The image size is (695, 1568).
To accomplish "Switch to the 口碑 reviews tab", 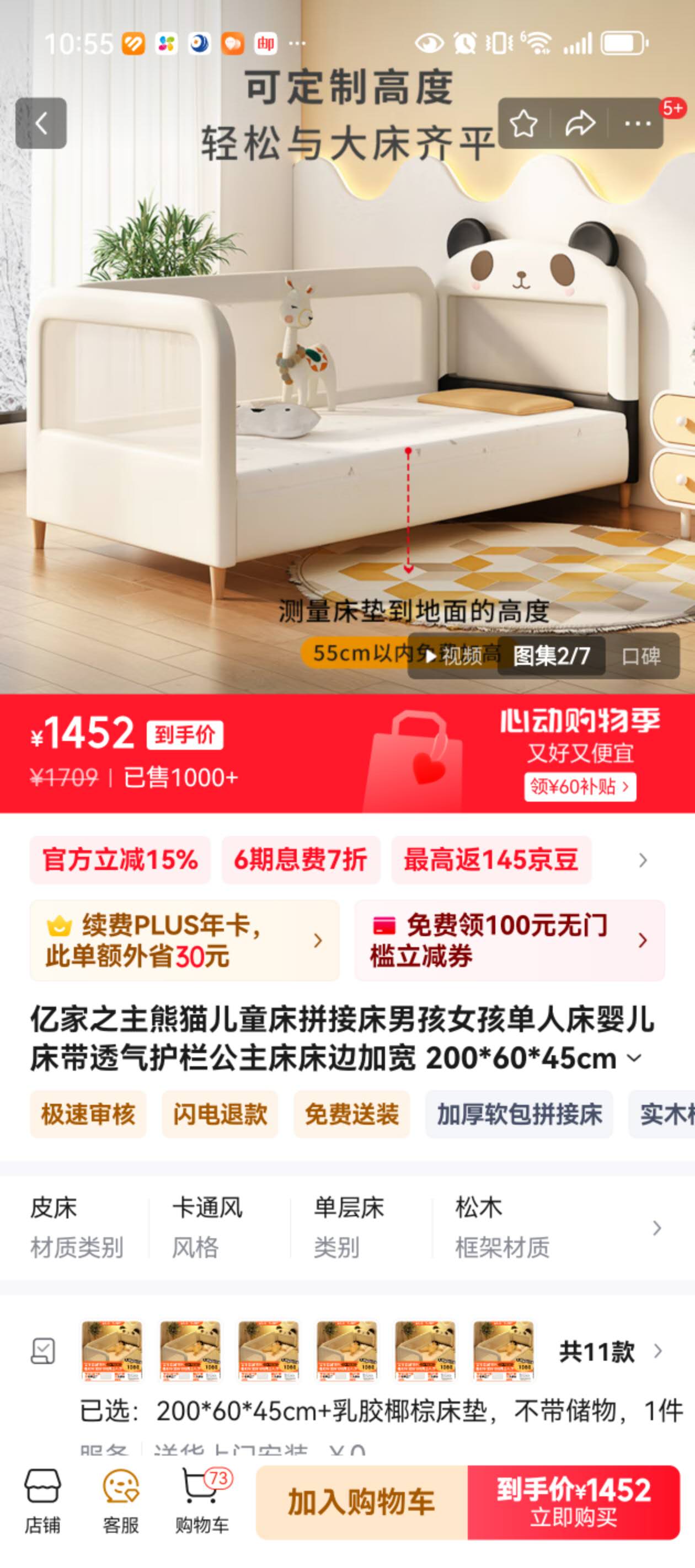I will (641, 656).
